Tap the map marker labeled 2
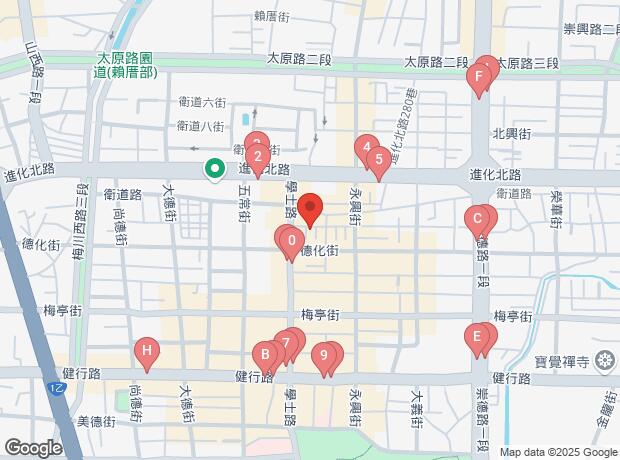This screenshot has width=620, height=460. point(257,156)
